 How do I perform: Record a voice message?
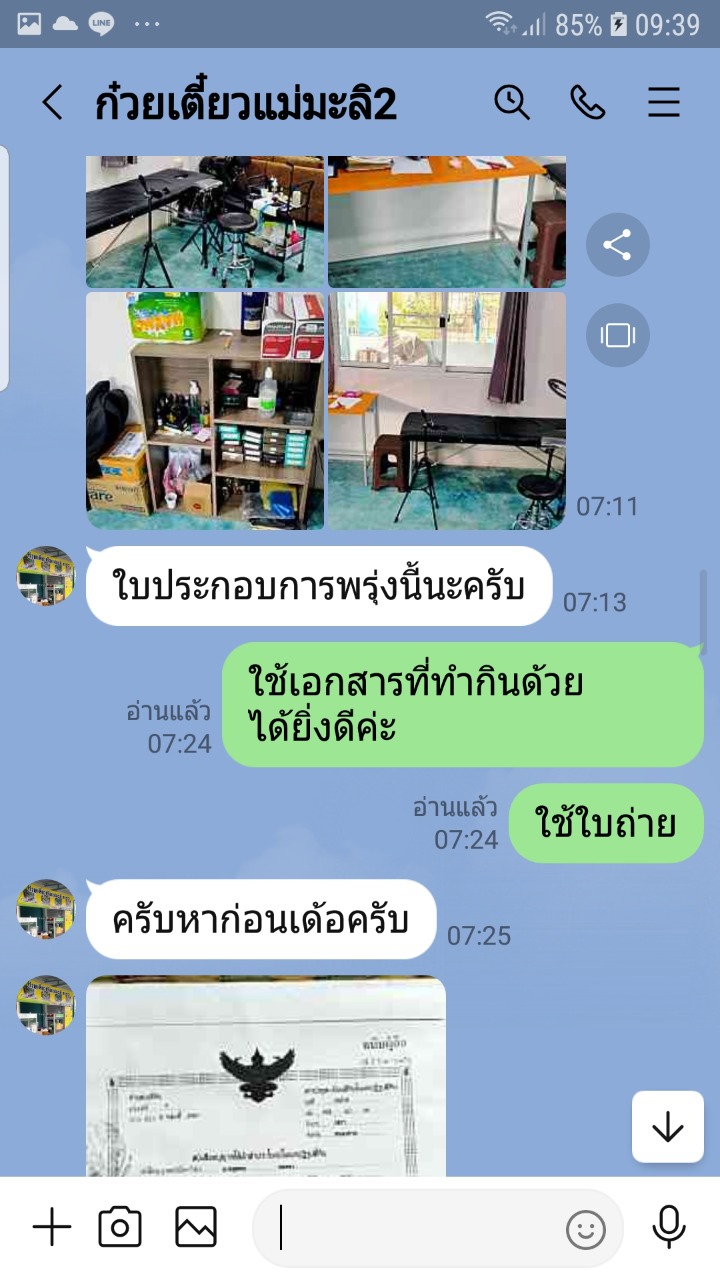coord(668,1227)
